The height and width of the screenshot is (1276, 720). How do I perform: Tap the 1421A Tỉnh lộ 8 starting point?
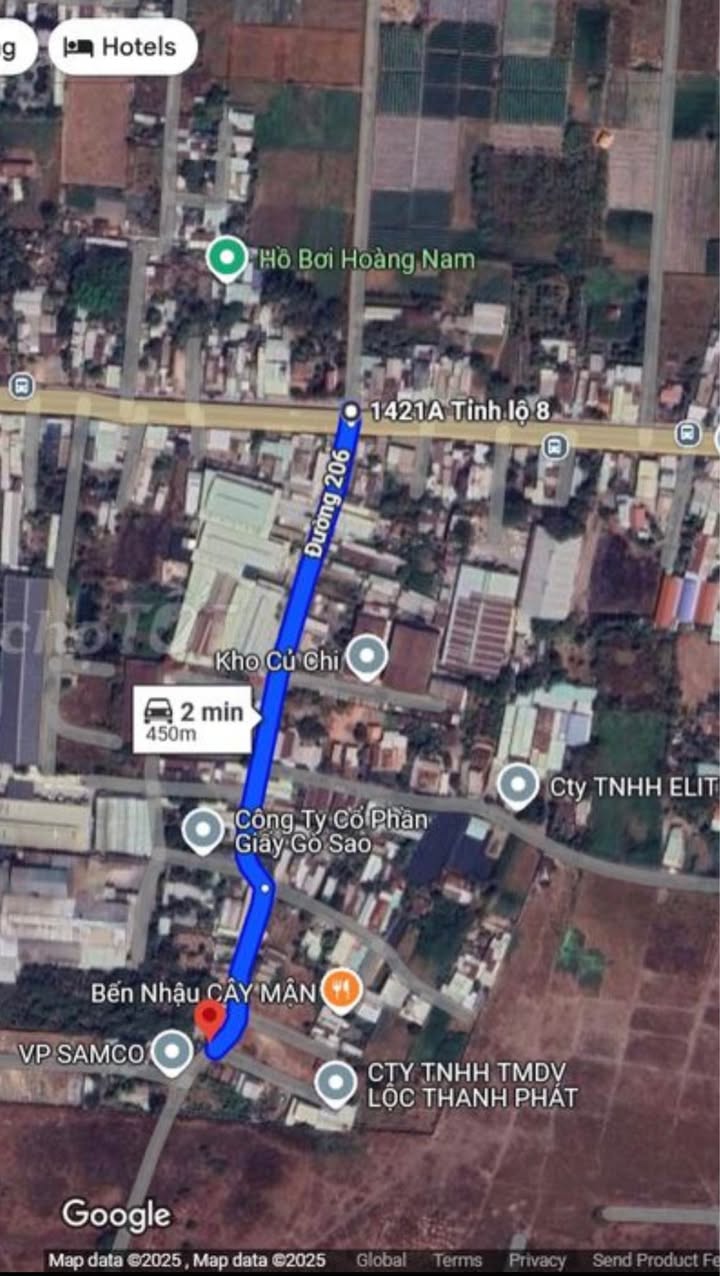[x=351, y=410]
